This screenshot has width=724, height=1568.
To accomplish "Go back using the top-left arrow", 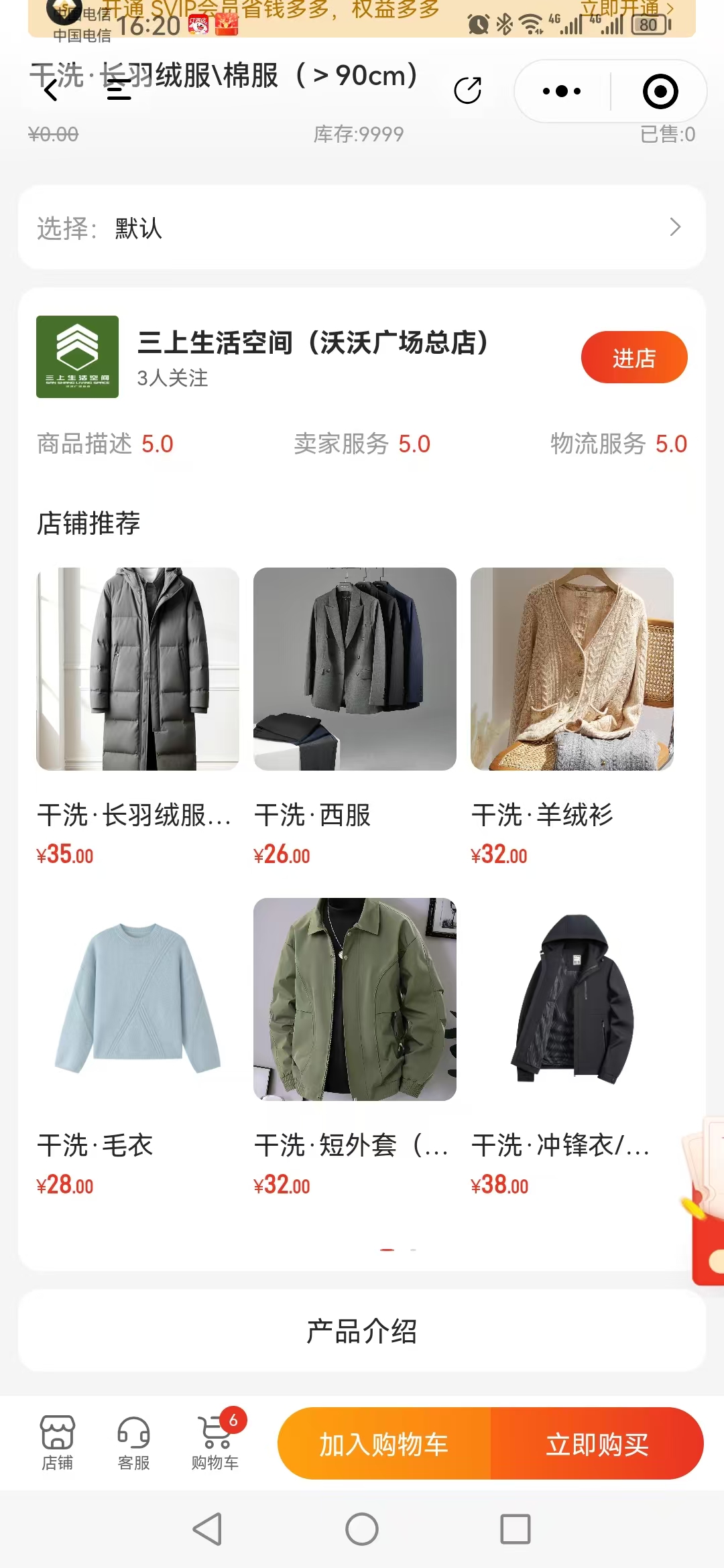I will click(x=51, y=90).
